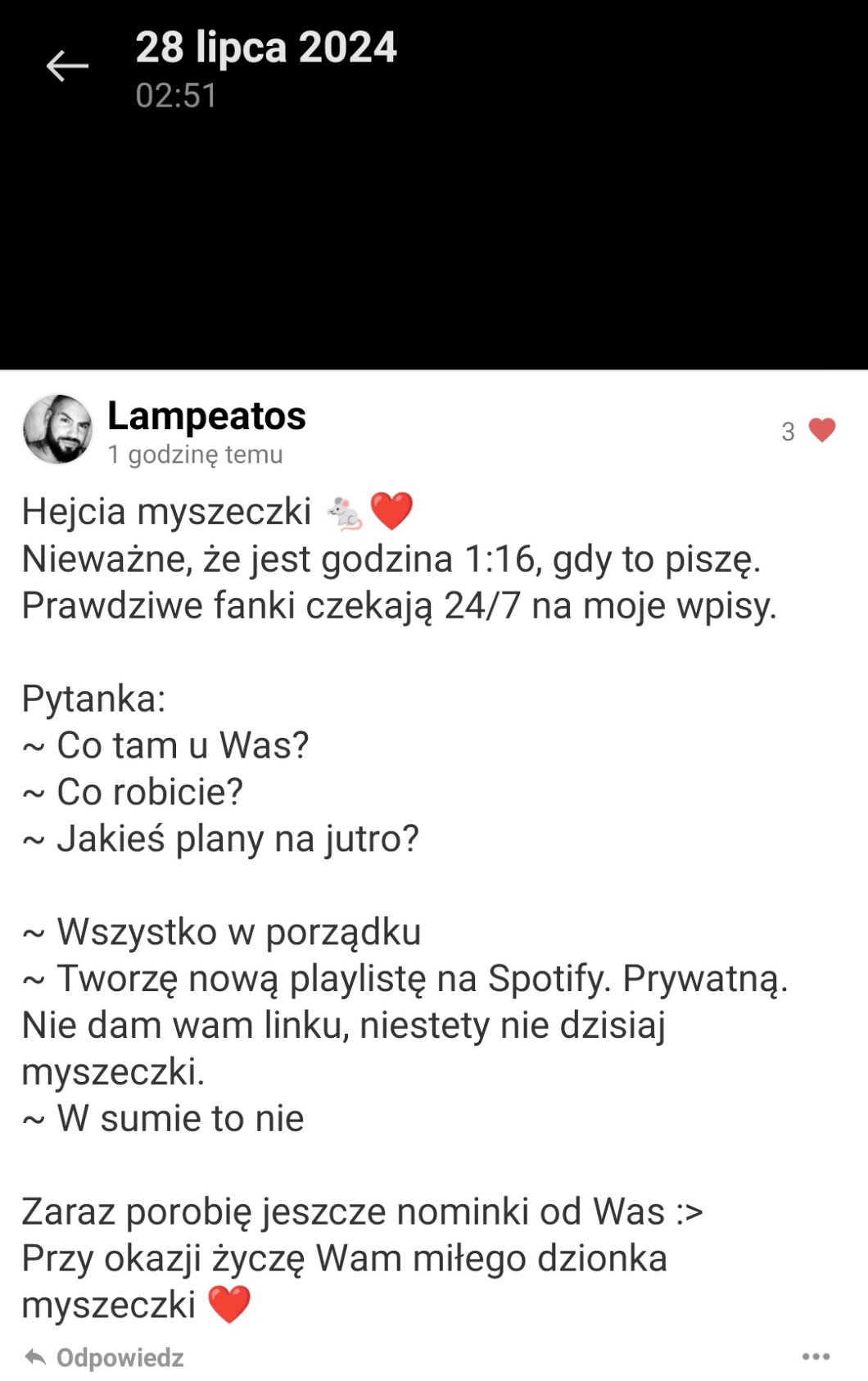Open the Lampeatos username link

(206, 416)
